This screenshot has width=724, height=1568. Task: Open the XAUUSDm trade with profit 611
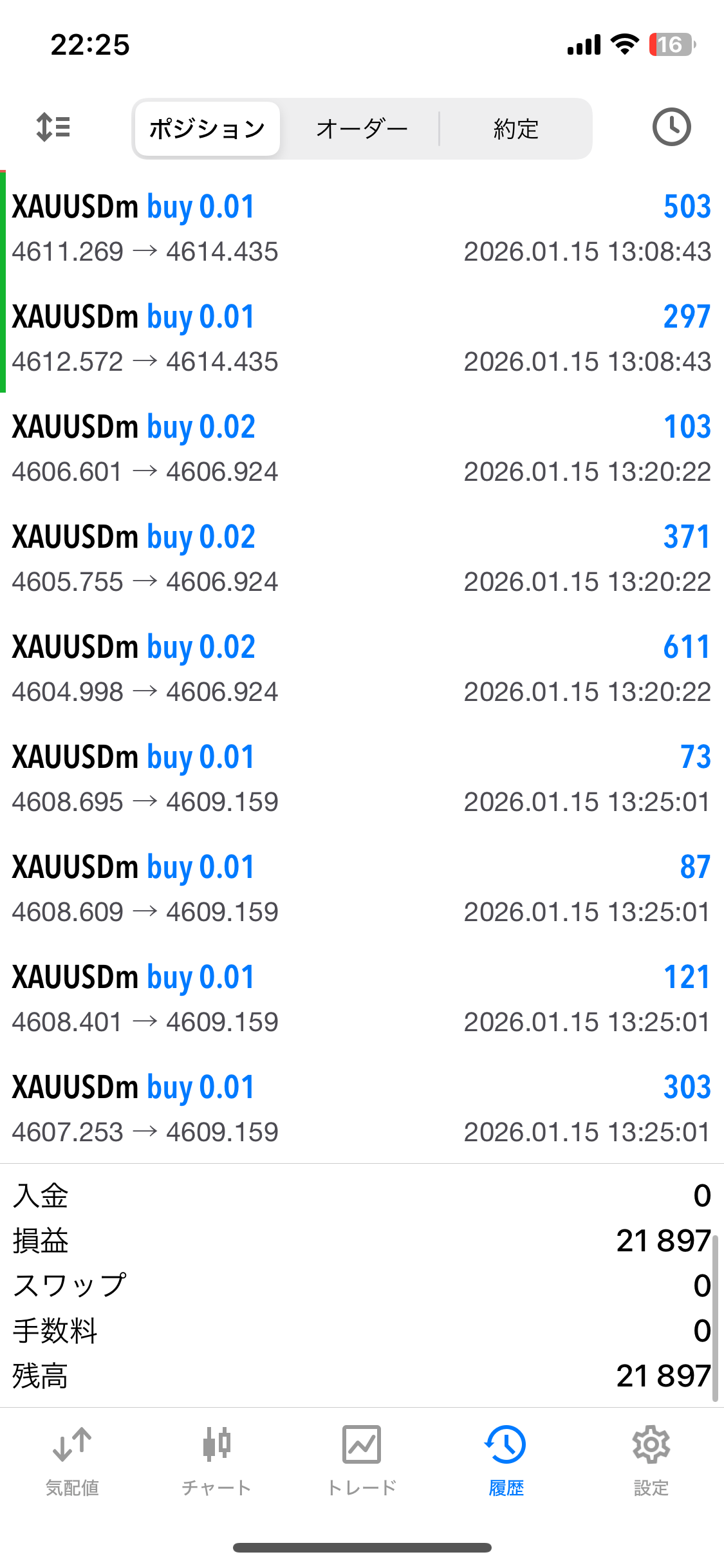coord(362,668)
